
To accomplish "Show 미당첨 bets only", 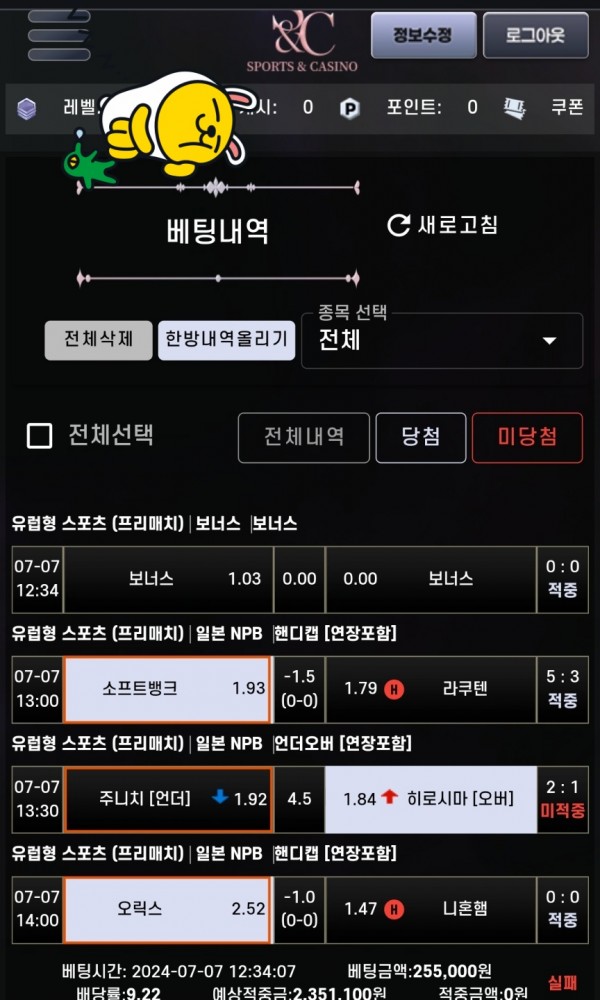I will click(527, 437).
